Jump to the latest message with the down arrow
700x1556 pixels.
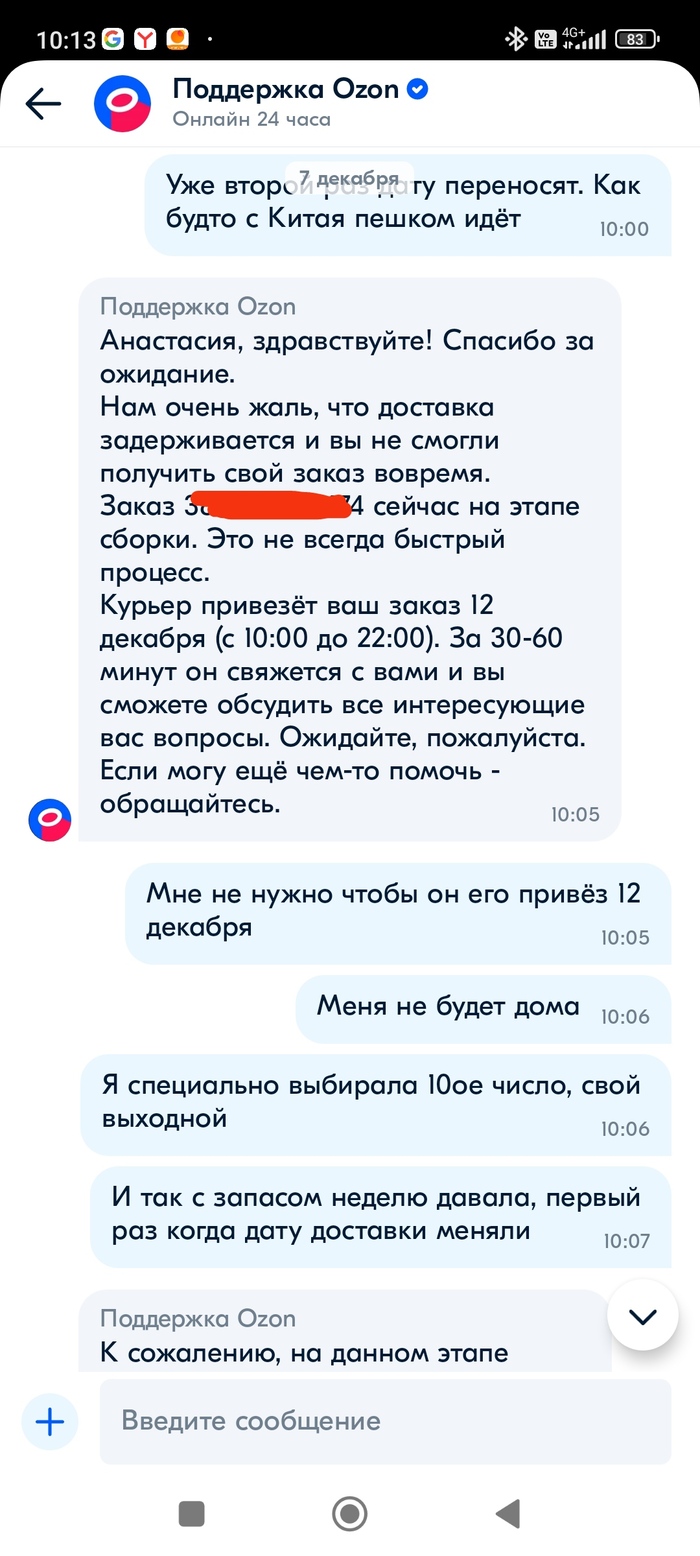[642, 1315]
